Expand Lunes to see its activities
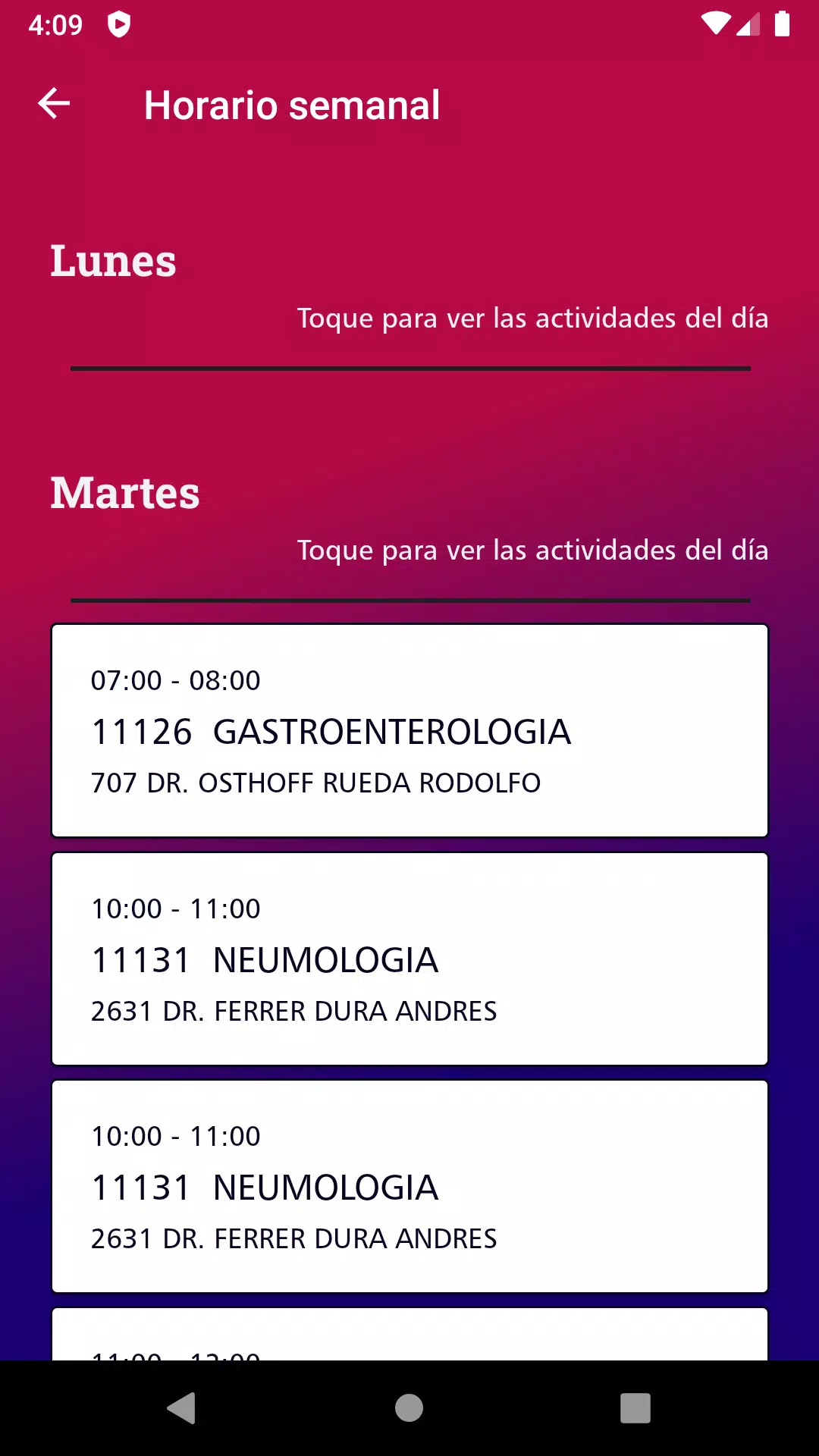 pyautogui.click(x=409, y=287)
